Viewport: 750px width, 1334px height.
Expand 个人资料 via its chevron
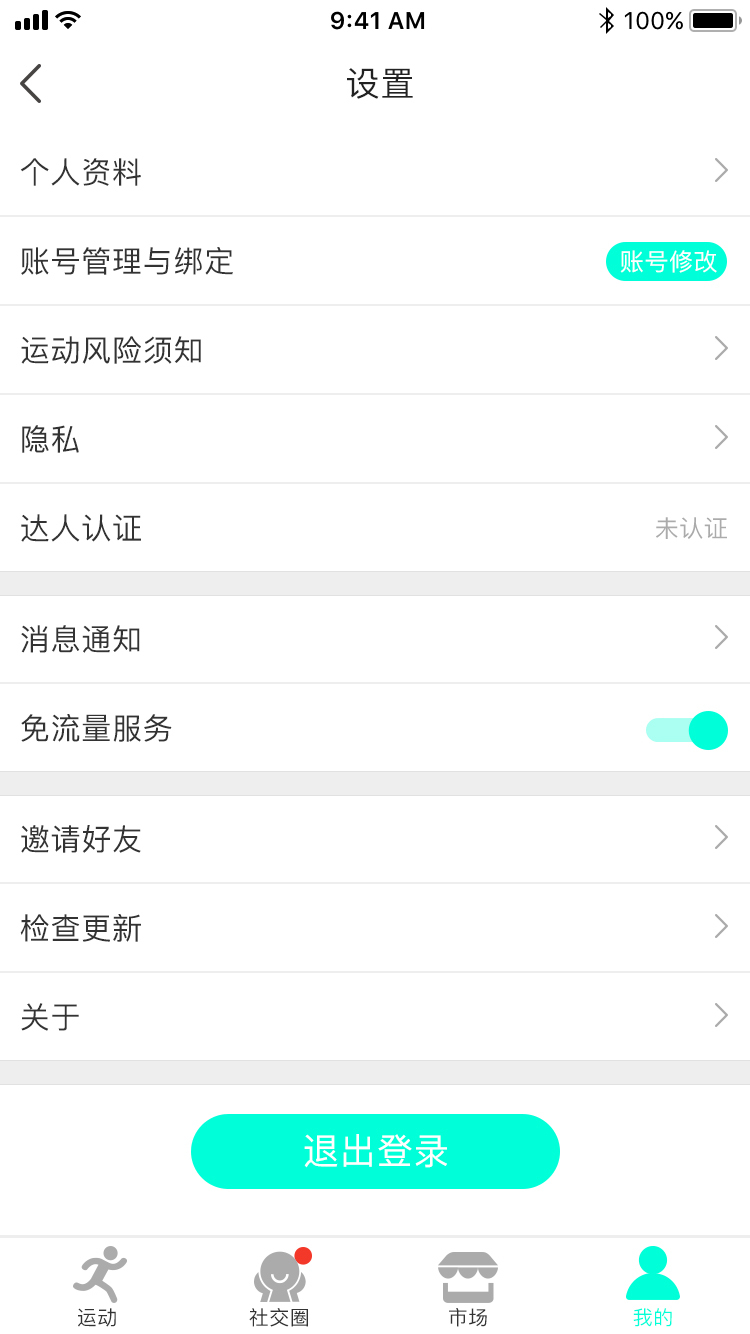721,170
